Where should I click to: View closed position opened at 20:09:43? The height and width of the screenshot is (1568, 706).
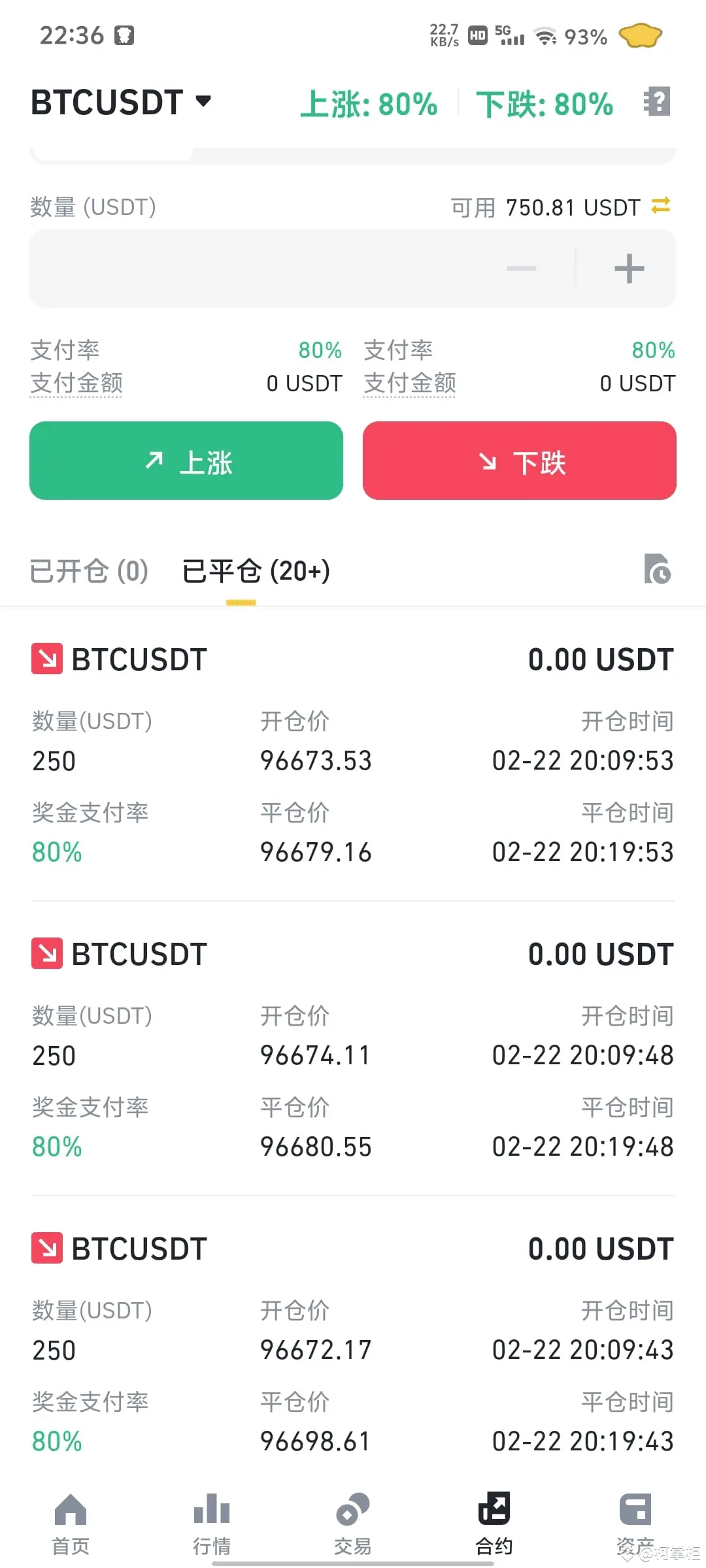pyautogui.click(x=353, y=1344)
